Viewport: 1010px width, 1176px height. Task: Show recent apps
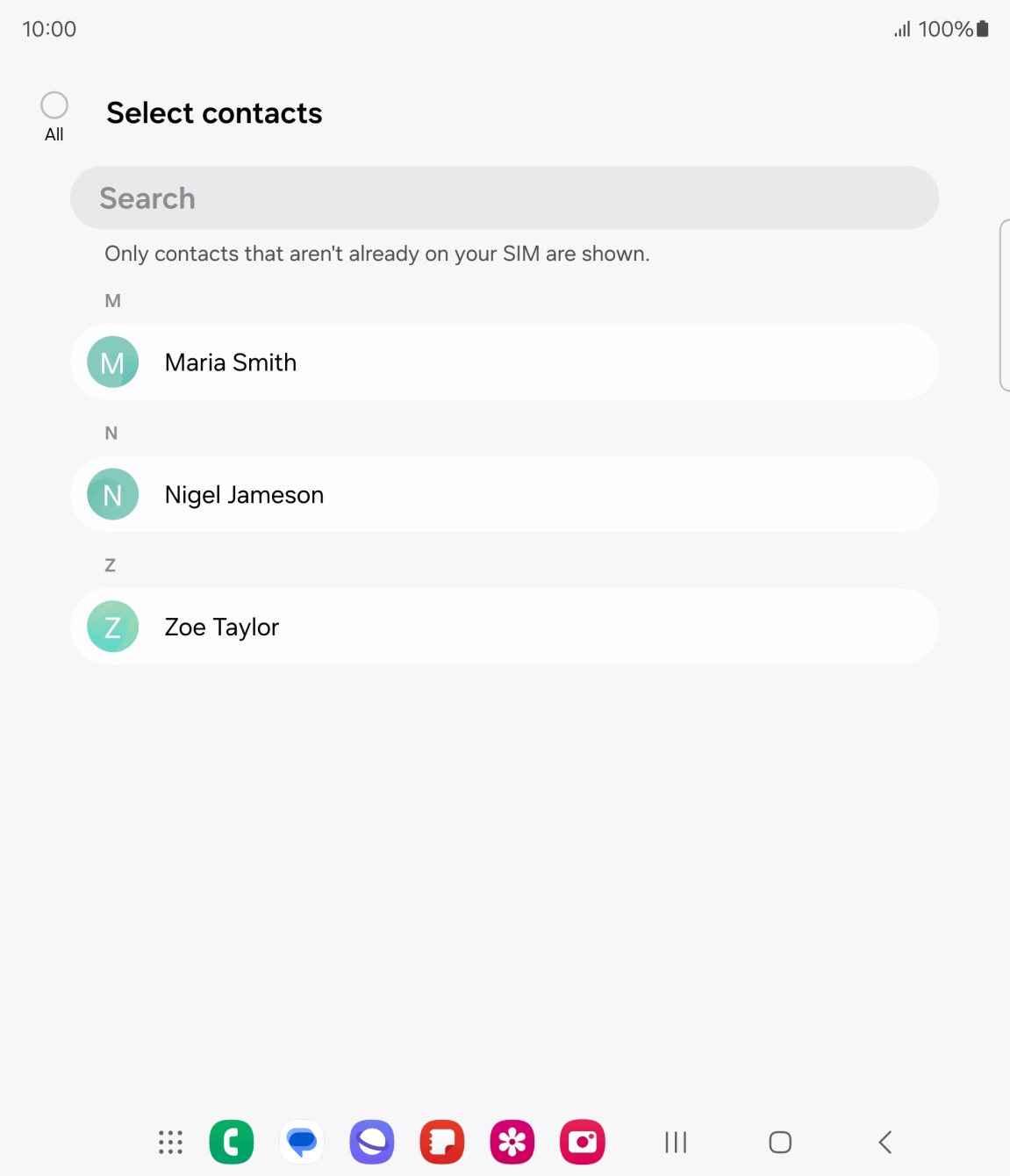click(676, 1142)
